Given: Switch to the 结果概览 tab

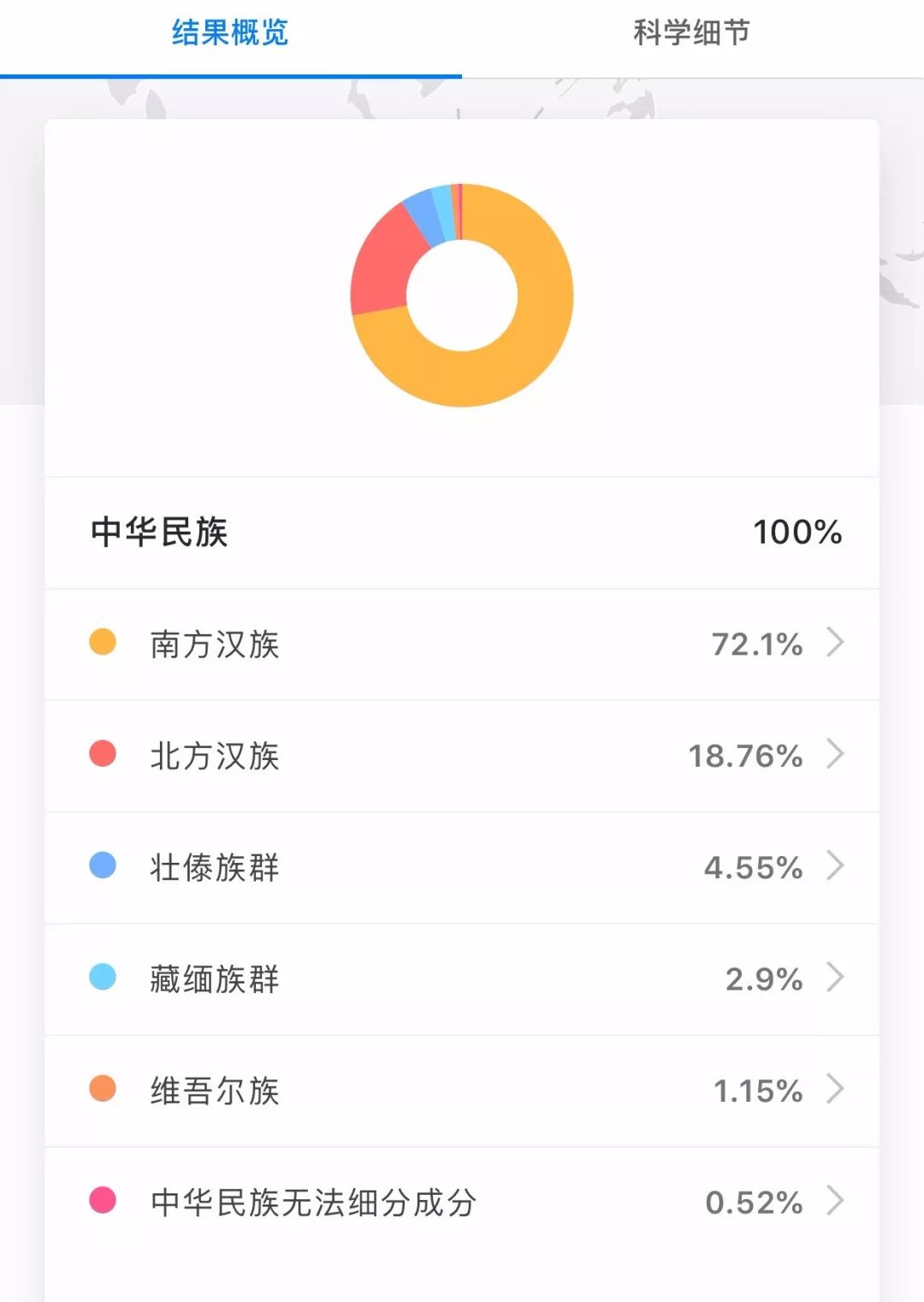Looking at the screenshot, I should coord(229,34).
